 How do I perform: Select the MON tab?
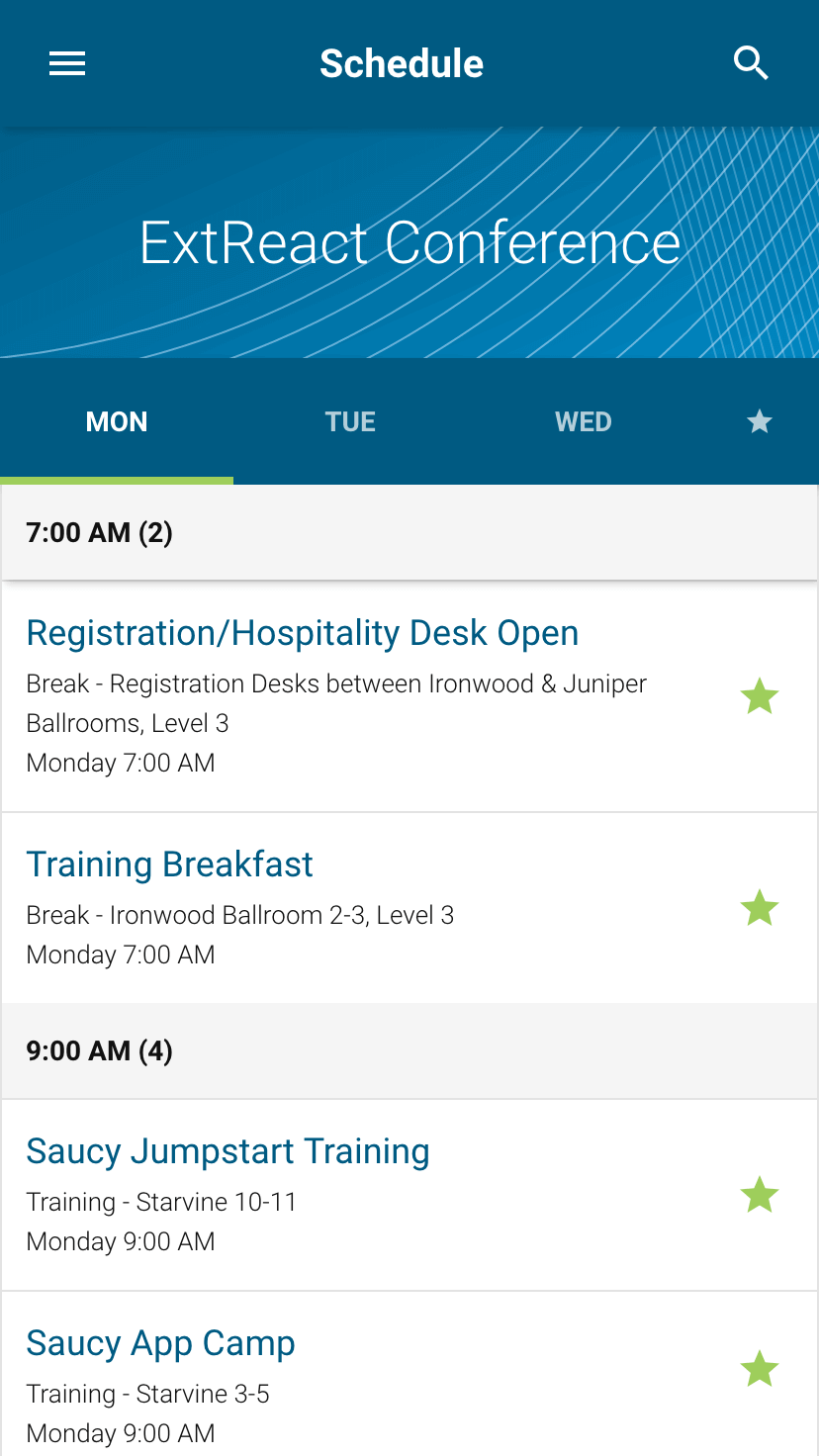(117, 422)
